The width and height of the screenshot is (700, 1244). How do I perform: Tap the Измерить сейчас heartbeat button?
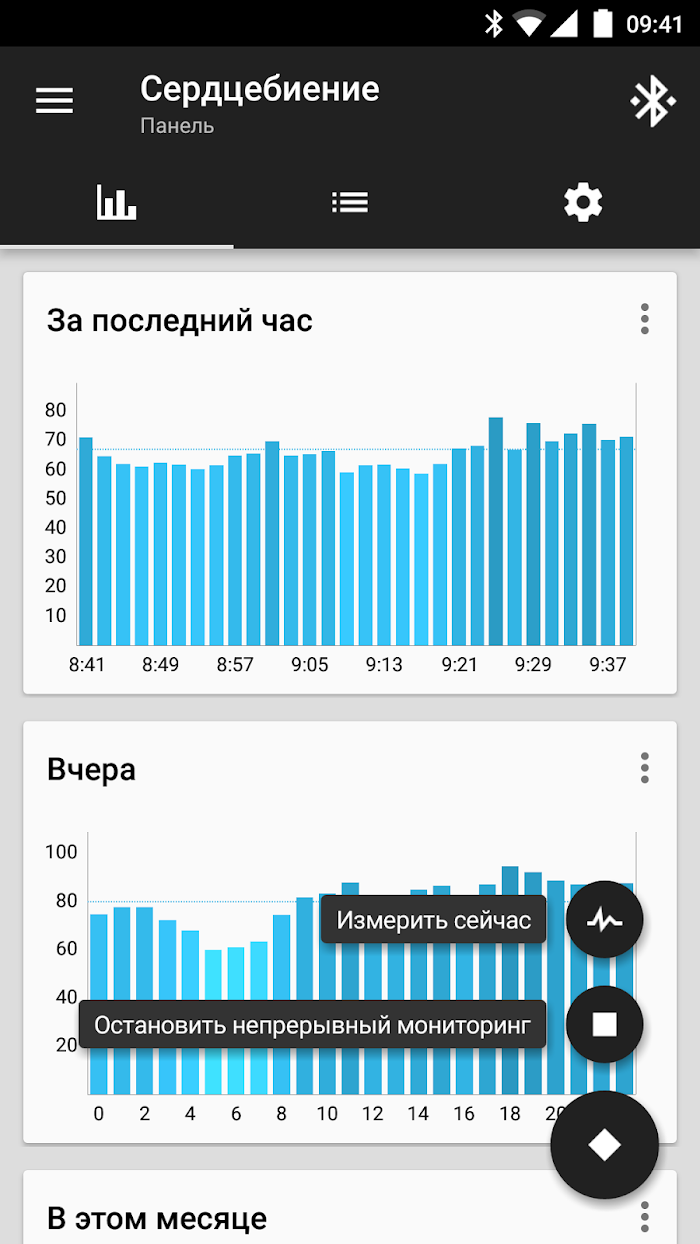click(x=604, y=919)
